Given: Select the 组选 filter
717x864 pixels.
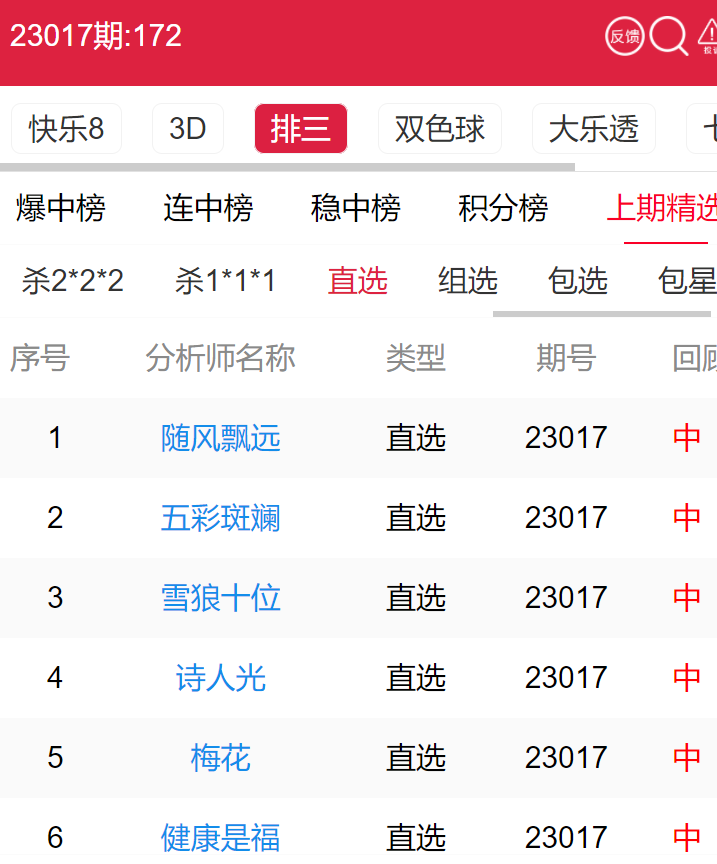Looking at the screenshot, I should tap(468, 281).
